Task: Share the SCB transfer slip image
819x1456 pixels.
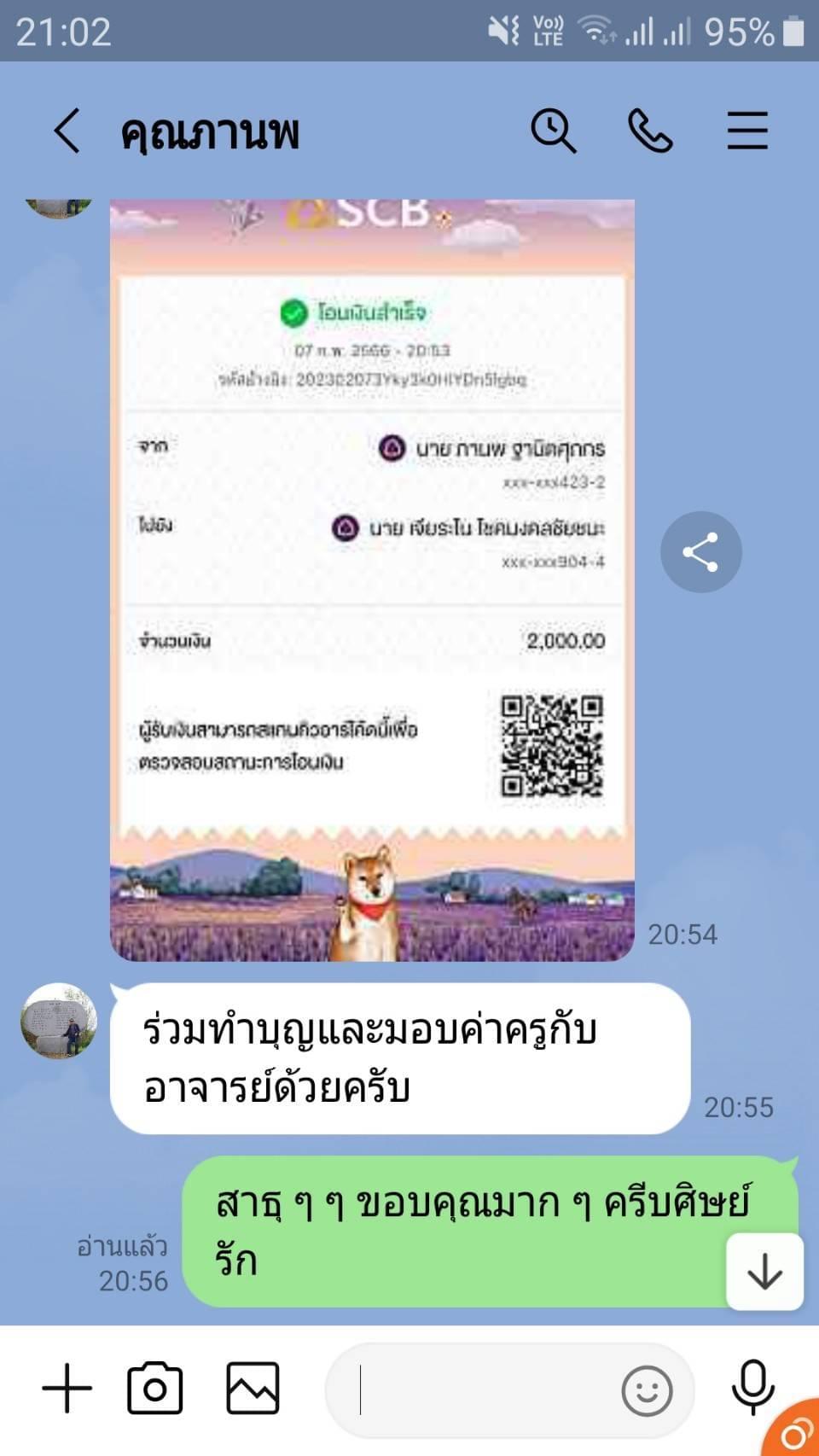Action: click(700, 552)
